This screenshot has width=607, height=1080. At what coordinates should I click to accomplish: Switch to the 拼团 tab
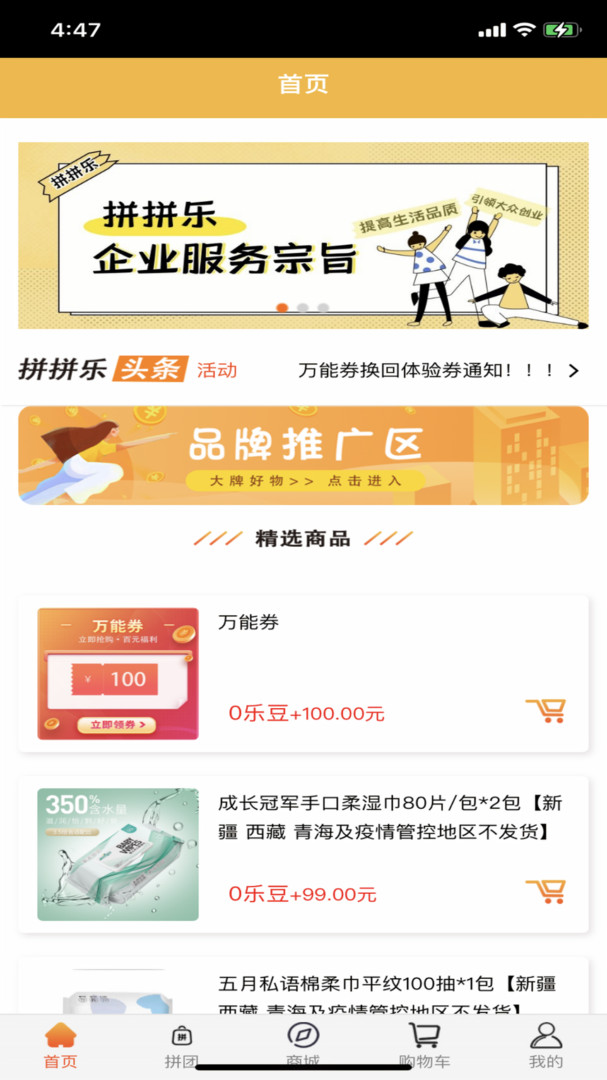(x=182, y=1046)
